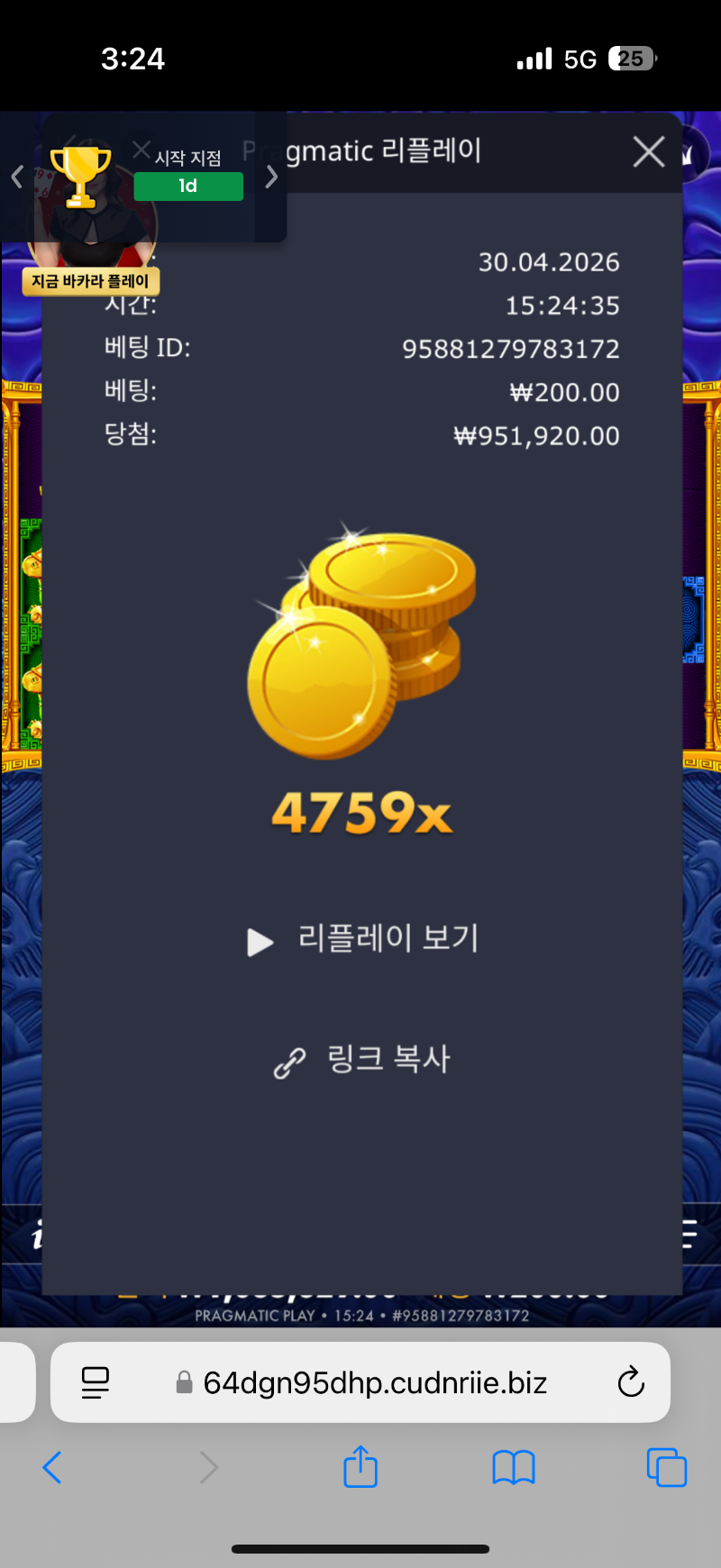Tap the Safari address bar
Viewport: 721px width, 1568px height.
375,1382
